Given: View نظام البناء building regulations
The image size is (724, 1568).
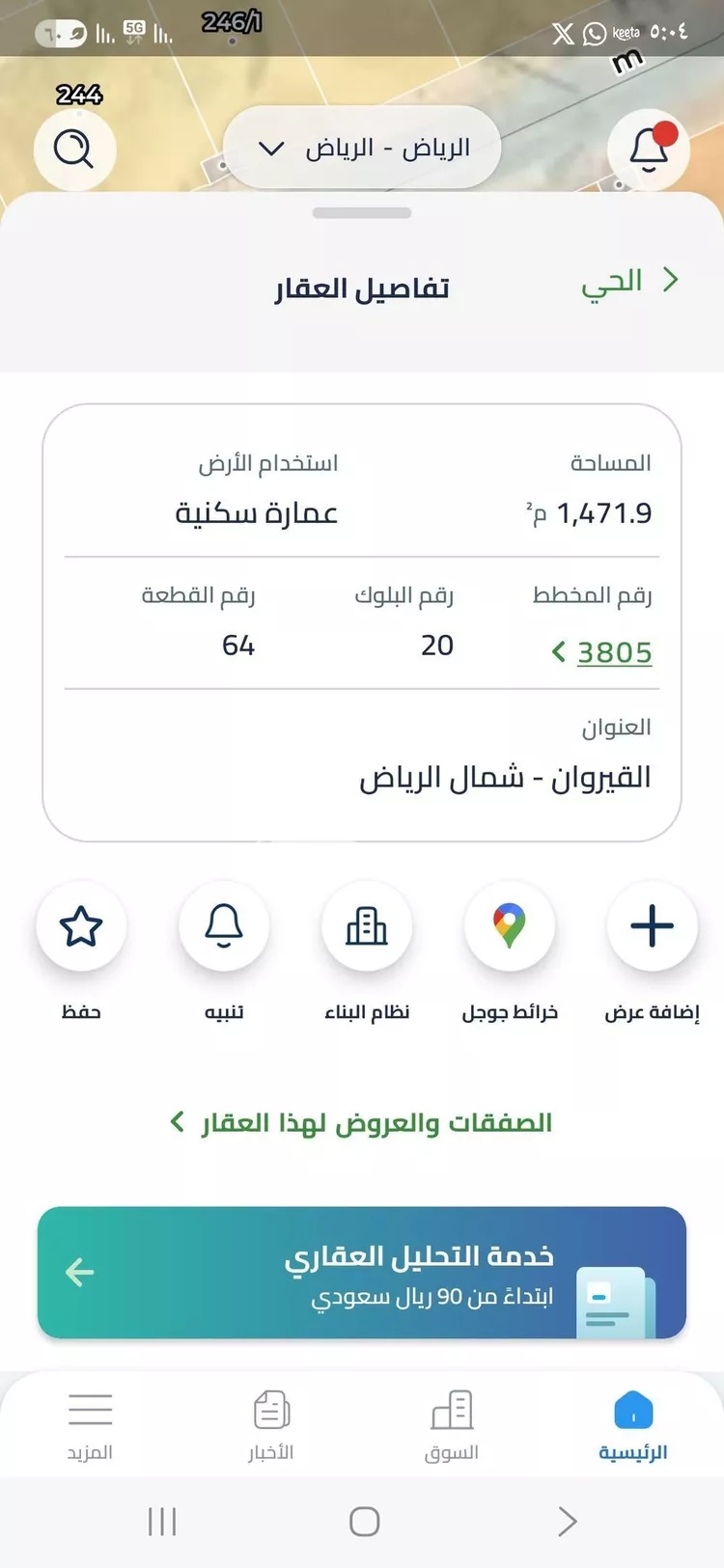Looking at the screenshot, I should 367,926.
